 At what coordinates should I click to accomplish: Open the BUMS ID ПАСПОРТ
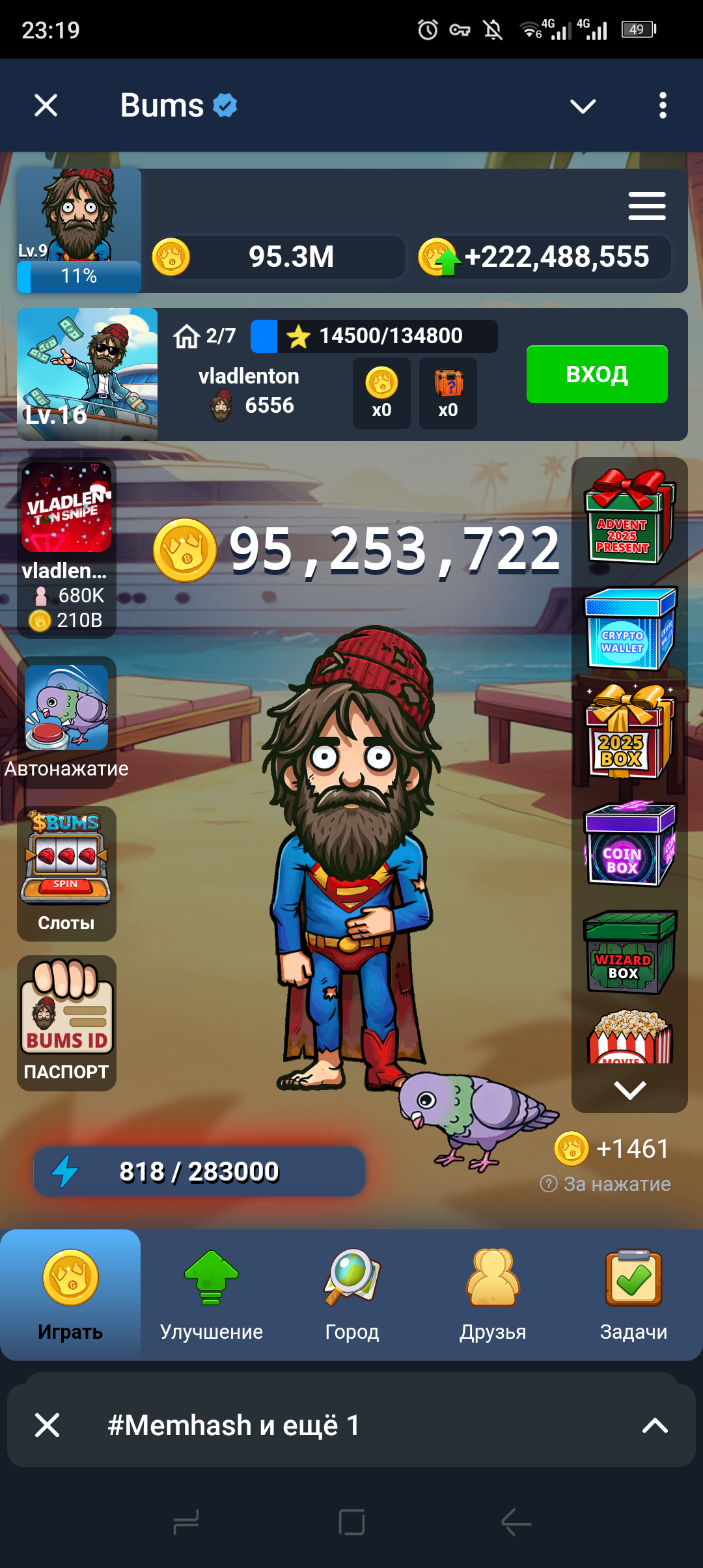coord(66,1021)
